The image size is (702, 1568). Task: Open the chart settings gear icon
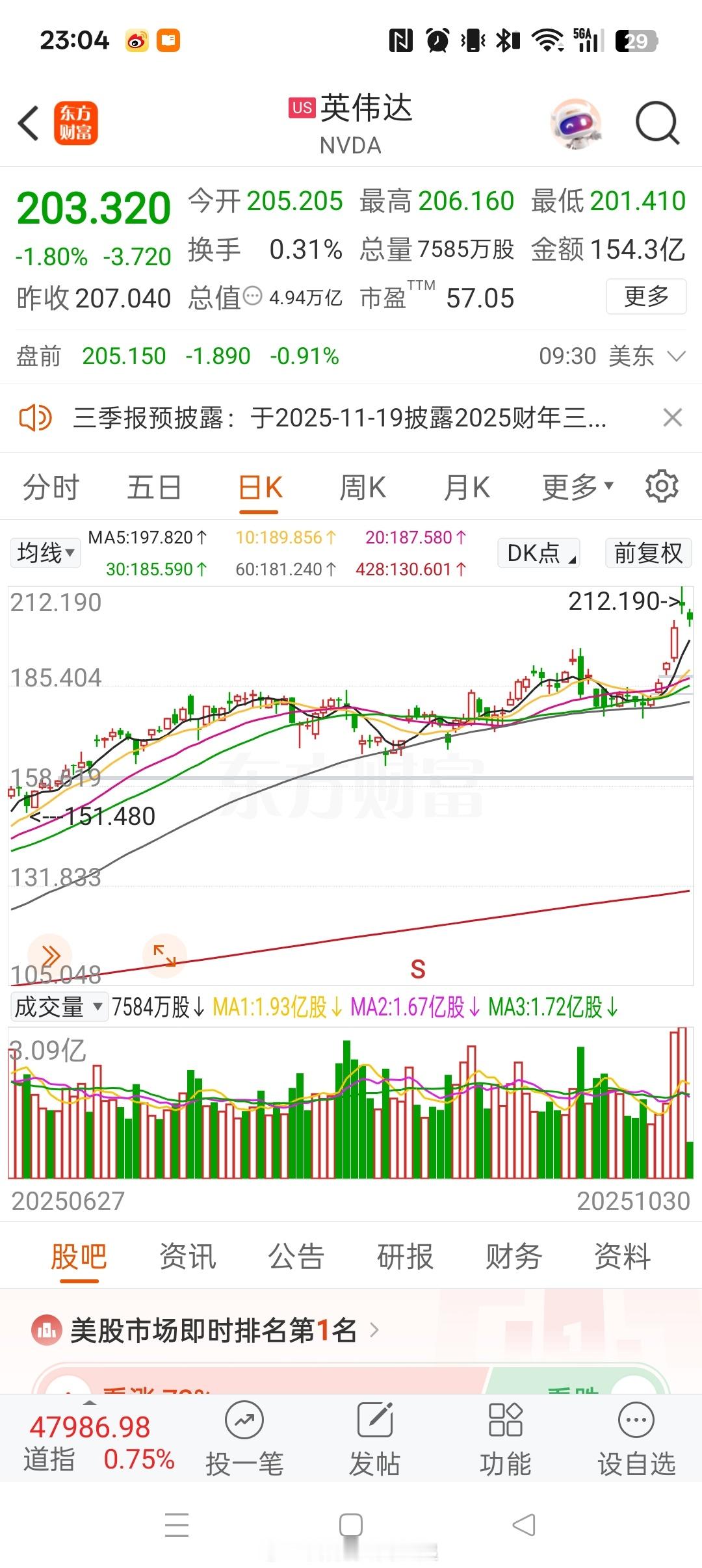coord(662,486)
